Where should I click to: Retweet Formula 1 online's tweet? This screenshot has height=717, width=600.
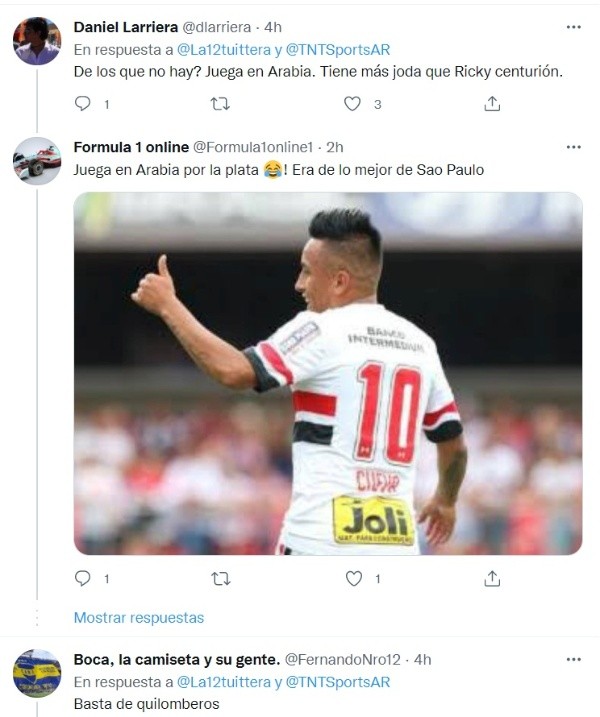220,578
